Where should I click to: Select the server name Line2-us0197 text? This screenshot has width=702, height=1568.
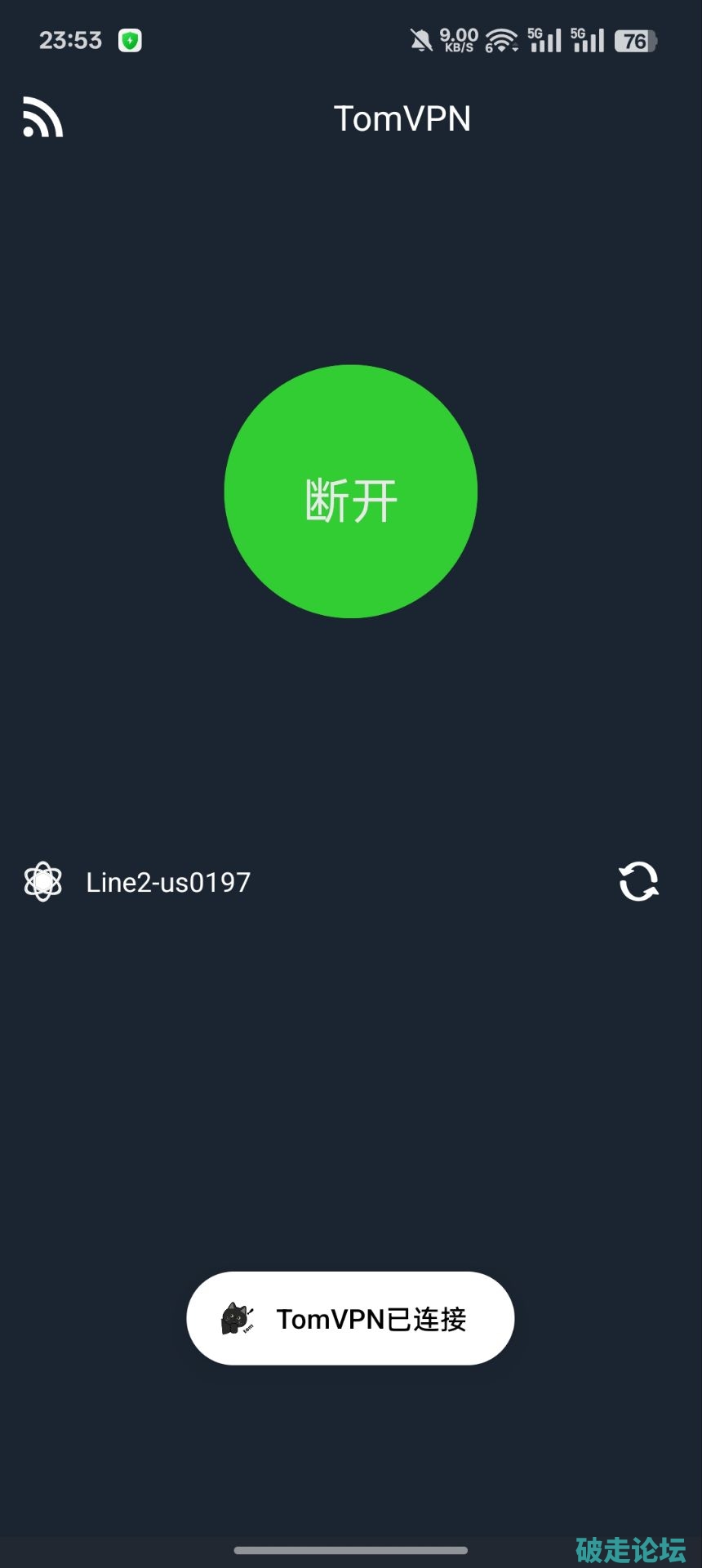(167, 882)
